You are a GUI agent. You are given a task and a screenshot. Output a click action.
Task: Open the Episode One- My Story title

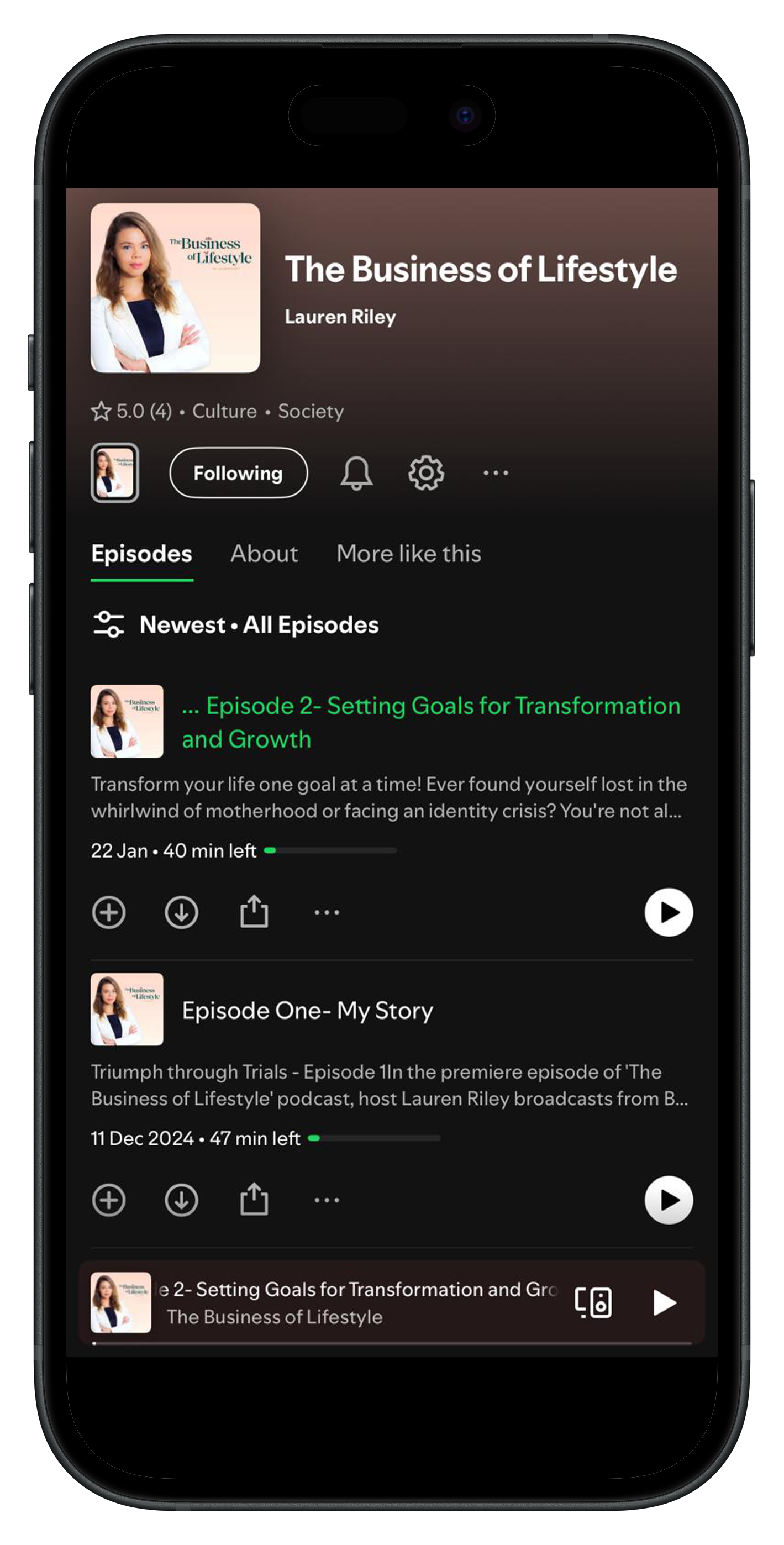tap(307, 1010)
